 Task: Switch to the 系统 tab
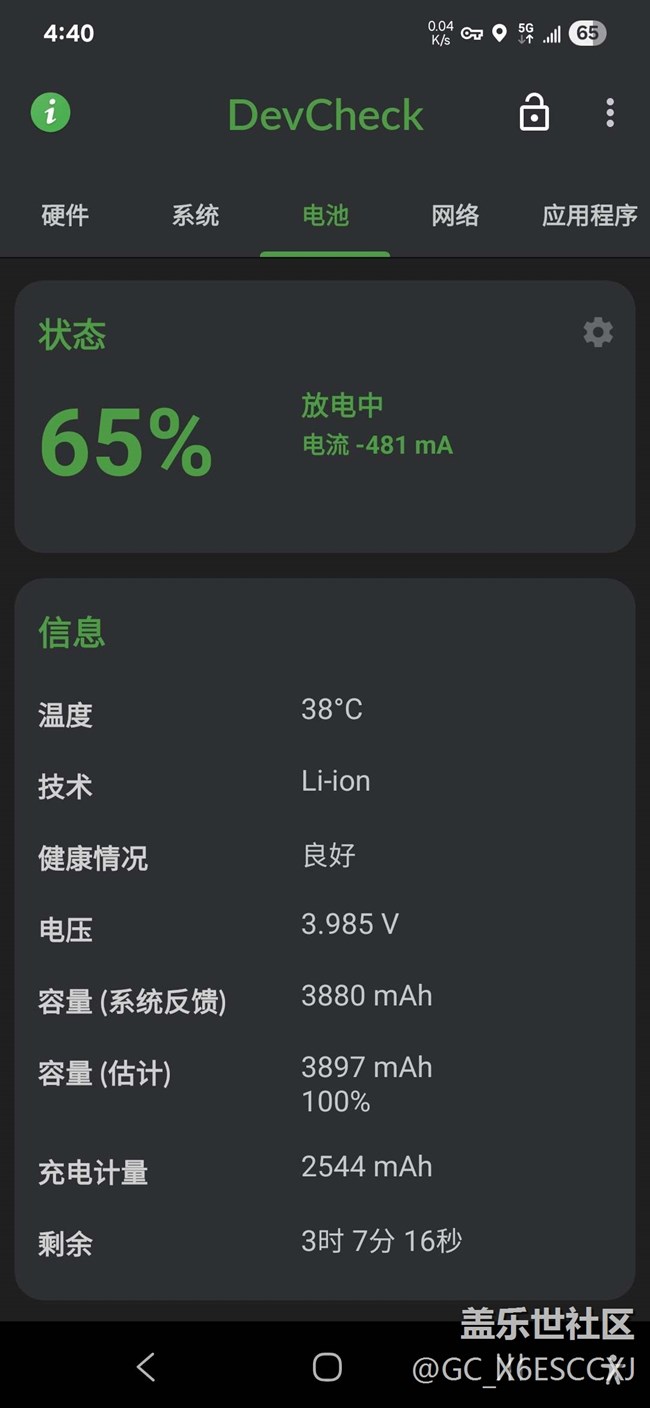[x=195, y=216]
